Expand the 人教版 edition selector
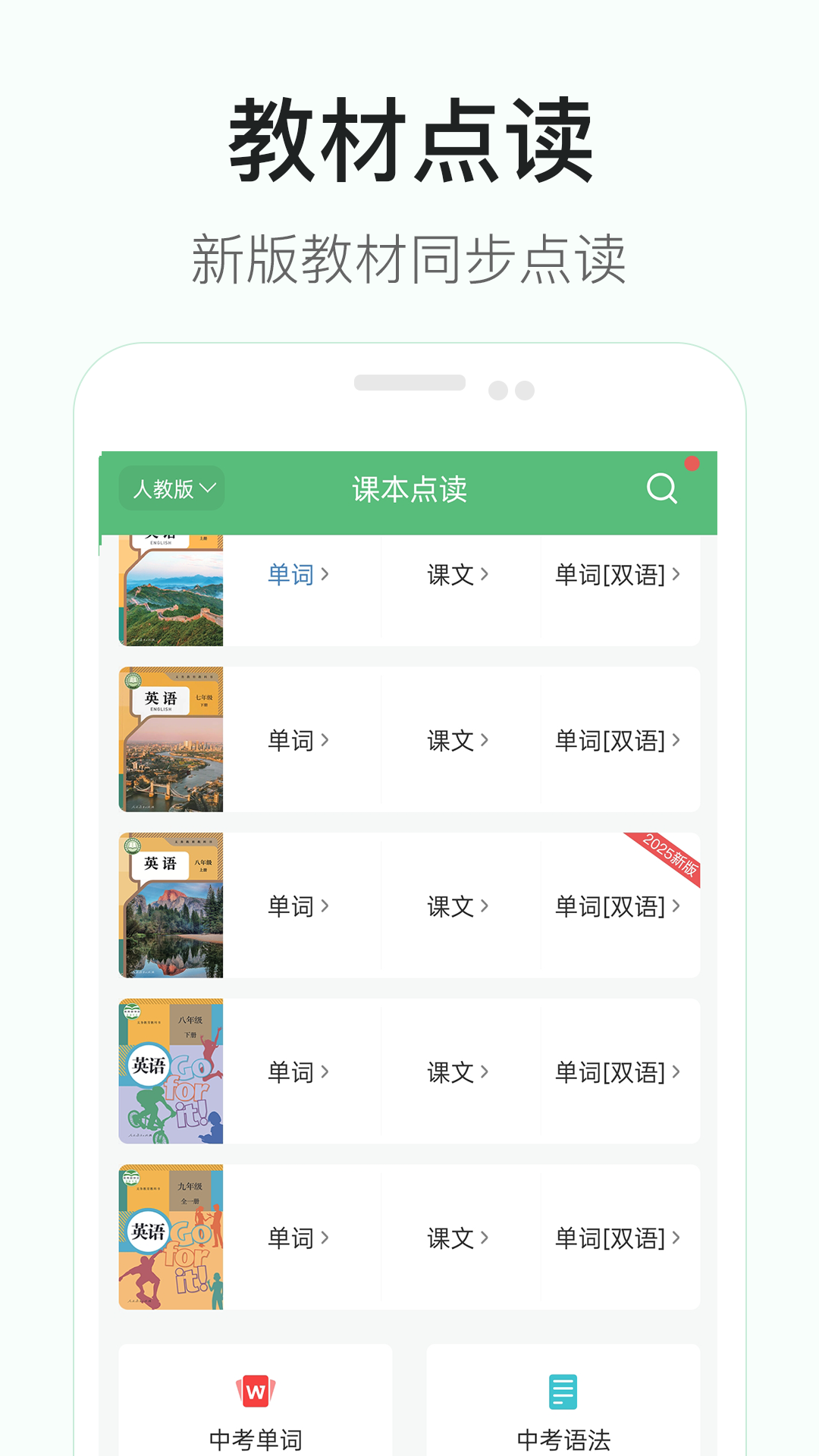Image resolution: width=819 pixels, height=1456 pixels. [x=171, y=489]
